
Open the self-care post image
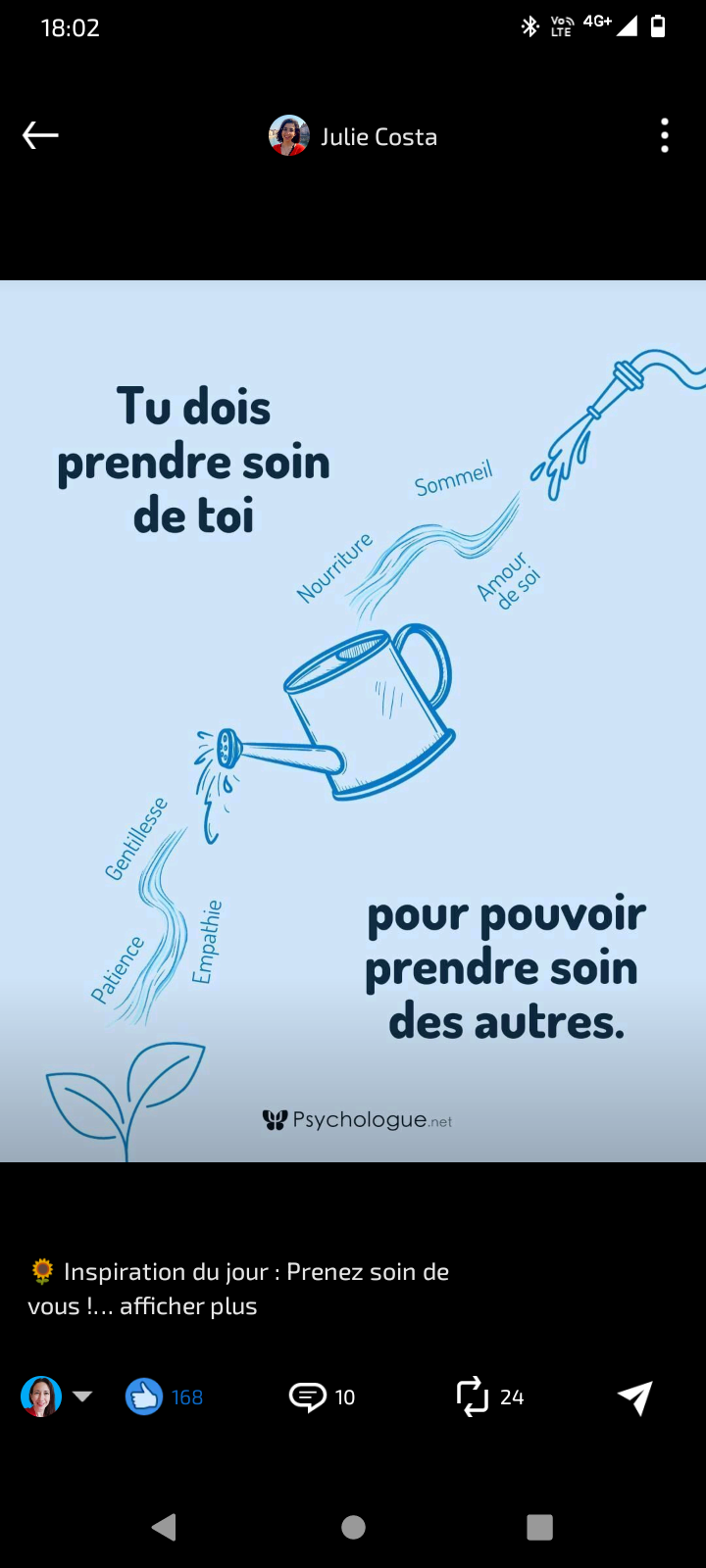coord(353,720)
